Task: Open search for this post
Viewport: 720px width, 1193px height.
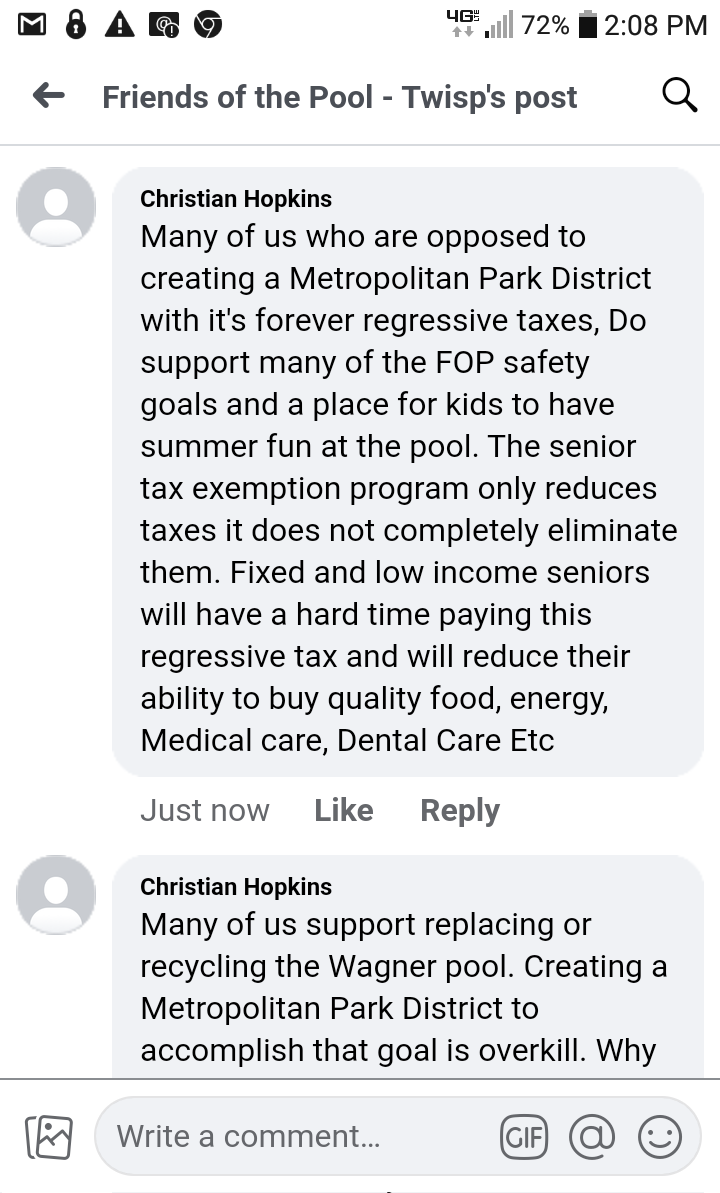Action: (x=680, y=96)
